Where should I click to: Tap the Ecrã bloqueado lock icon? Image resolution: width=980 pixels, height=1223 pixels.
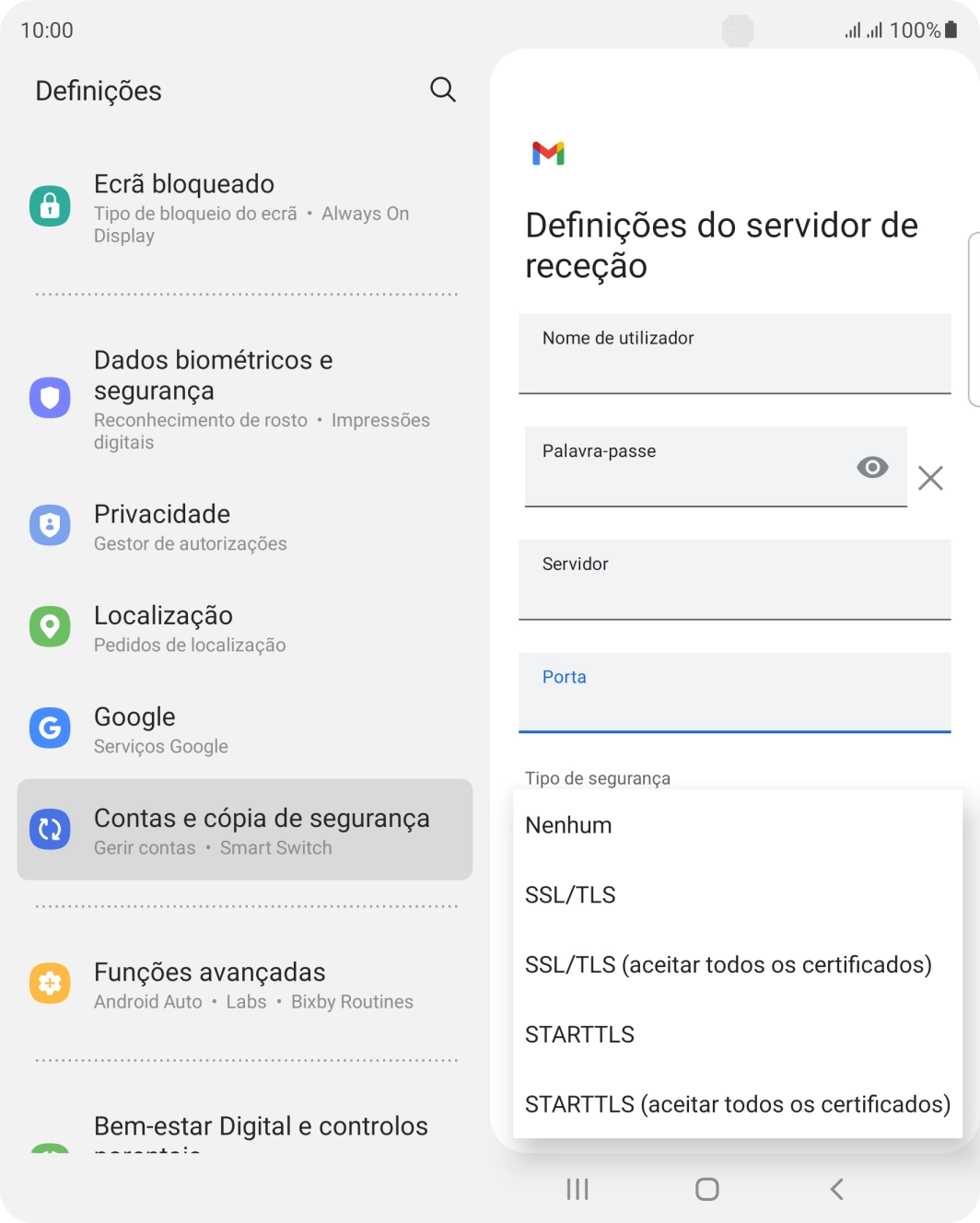click(x=50, y=205)
